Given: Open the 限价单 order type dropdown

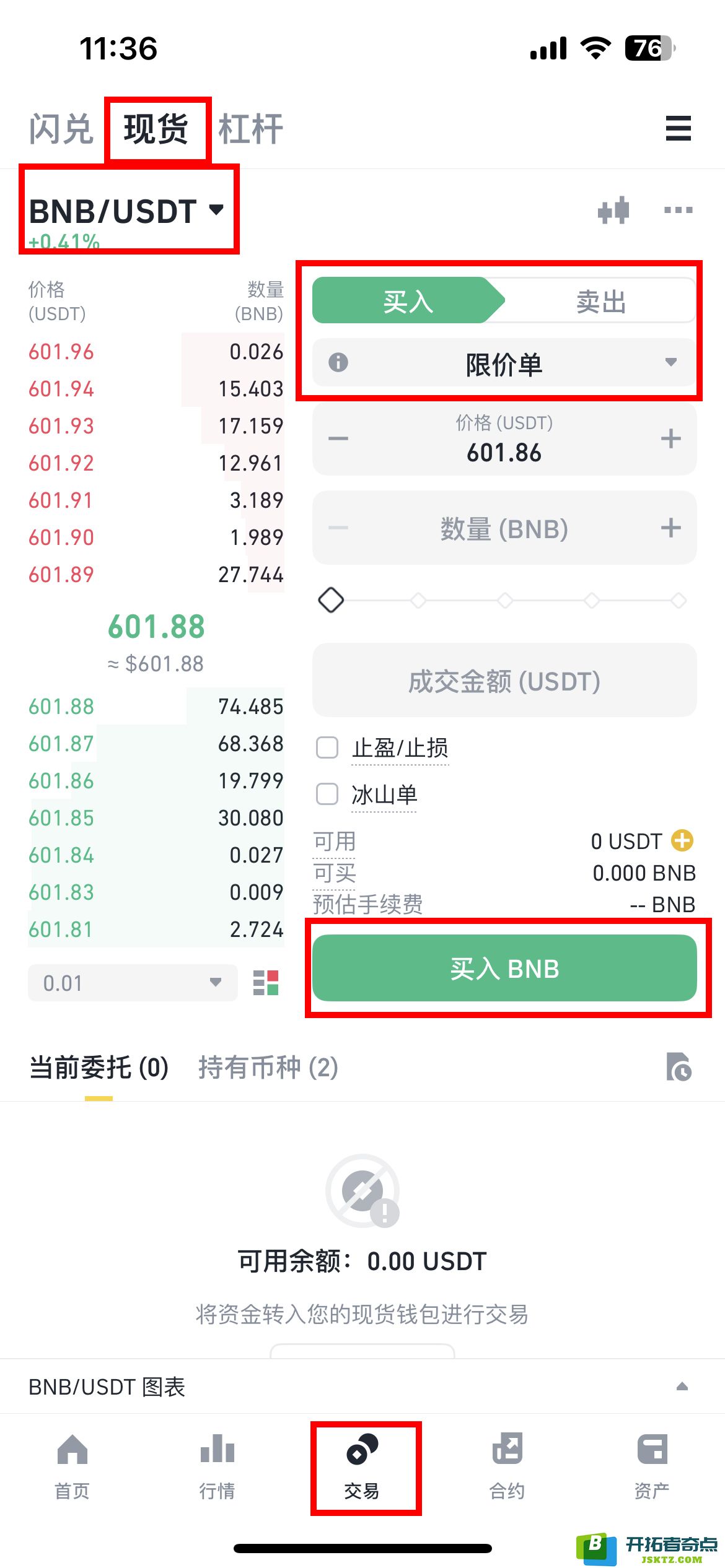Looking at the screenshot, I should [x=504, y=363].
